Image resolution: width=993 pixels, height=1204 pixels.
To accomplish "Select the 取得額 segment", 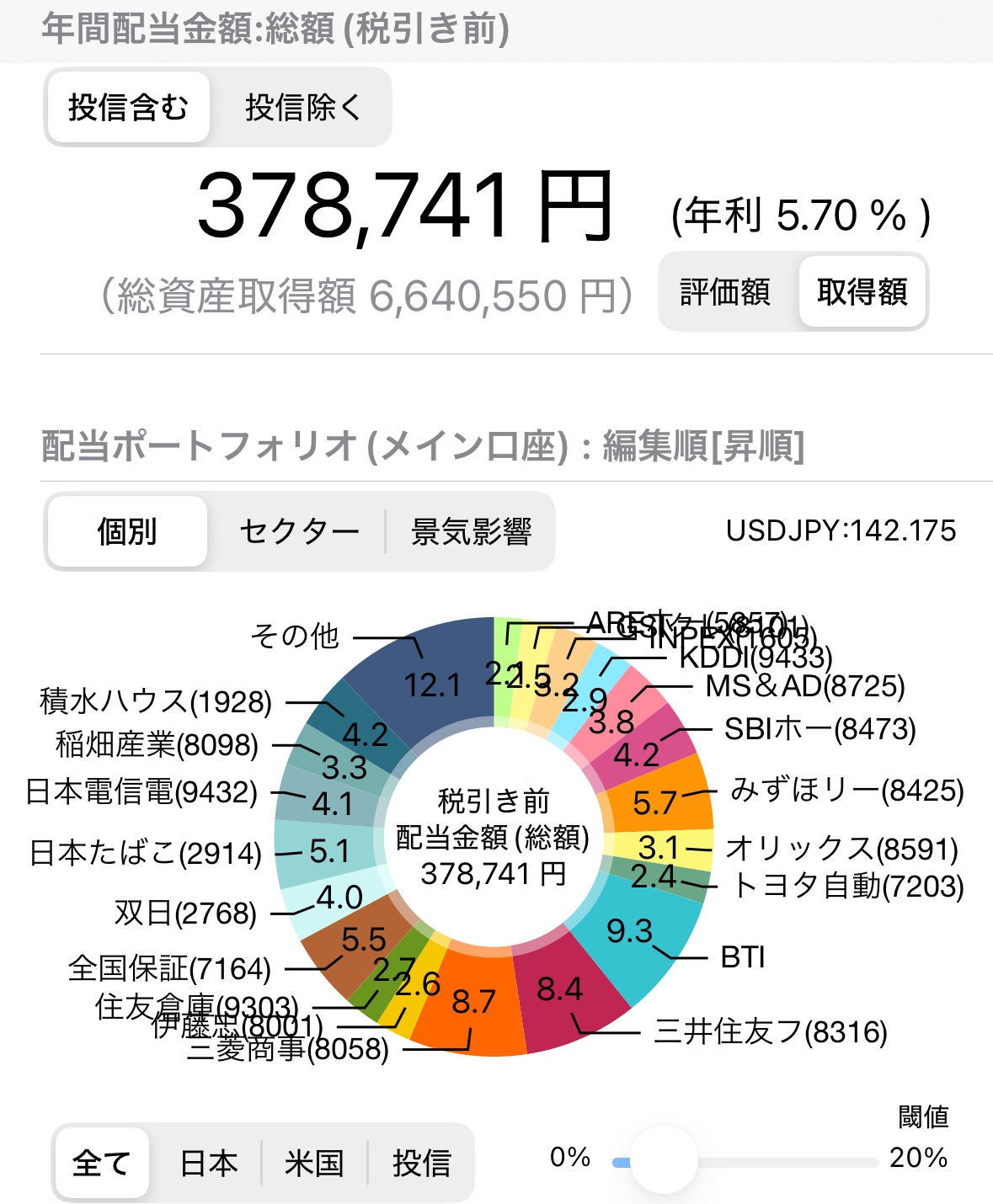I will coord(862,292).
